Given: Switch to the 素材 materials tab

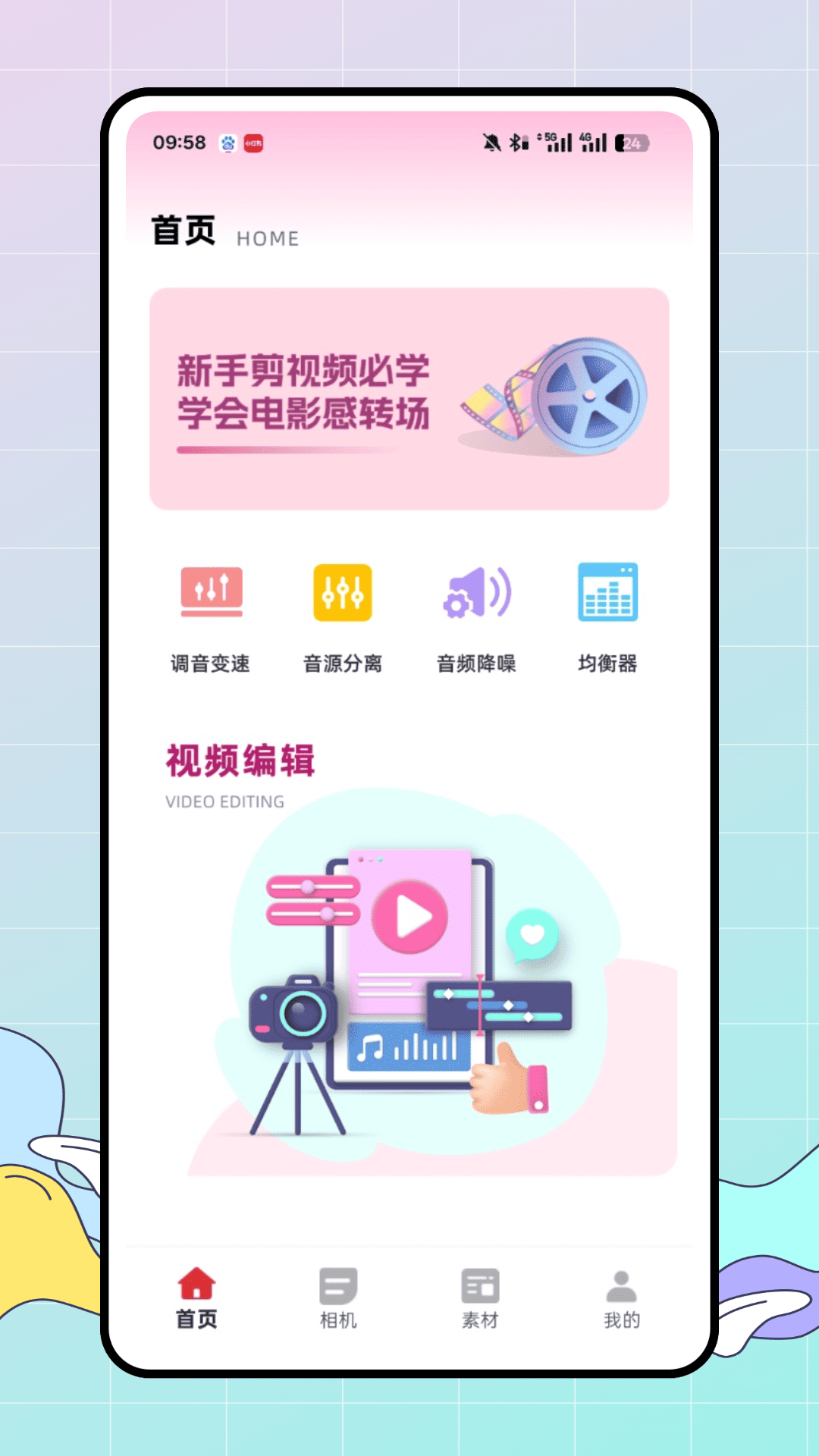Looking at the screenshot, I should [x=480, y=1297].
